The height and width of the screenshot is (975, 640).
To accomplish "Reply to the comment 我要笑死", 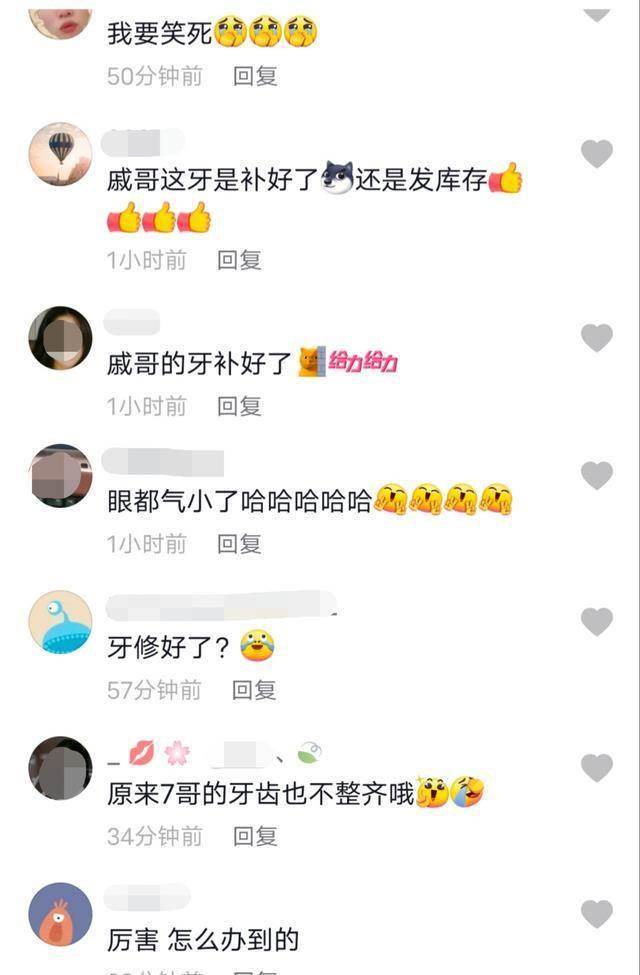I will [x=255, y=76].
